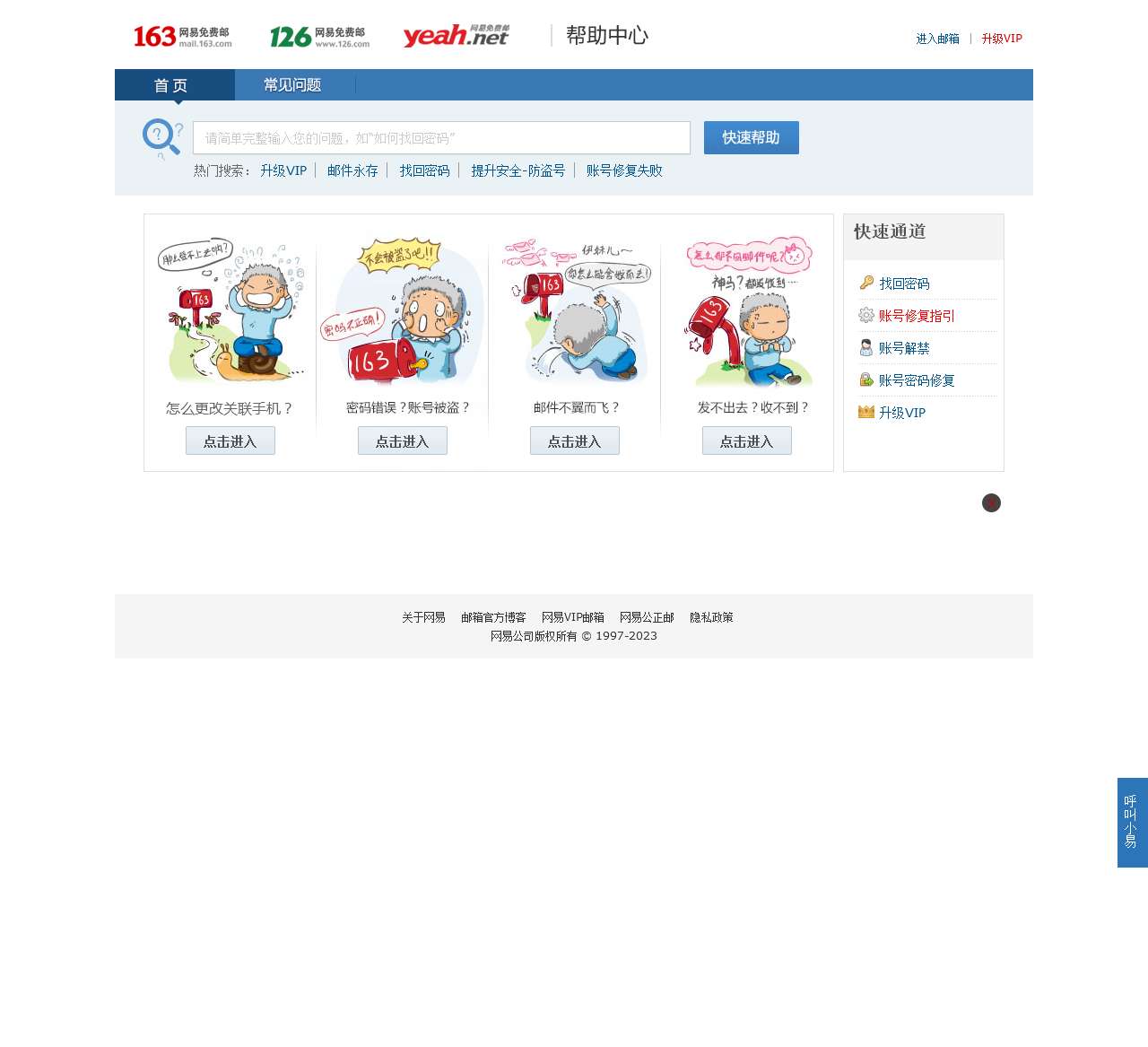This screenshot has height=1047, width=1148.
Task: Open 账号解禁 in 快速通道
Action: tap(904, 348)
